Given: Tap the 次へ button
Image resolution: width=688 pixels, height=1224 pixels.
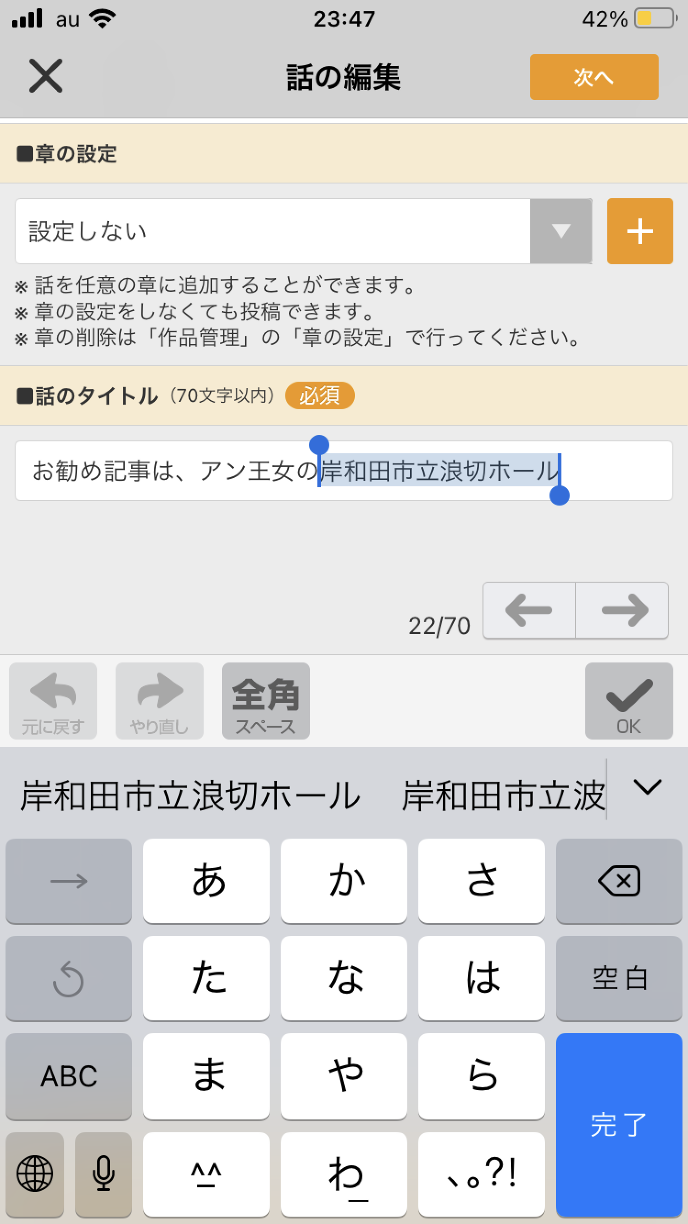Looking at the screenshot, I should pyautogui.click(x=594, y=77).
